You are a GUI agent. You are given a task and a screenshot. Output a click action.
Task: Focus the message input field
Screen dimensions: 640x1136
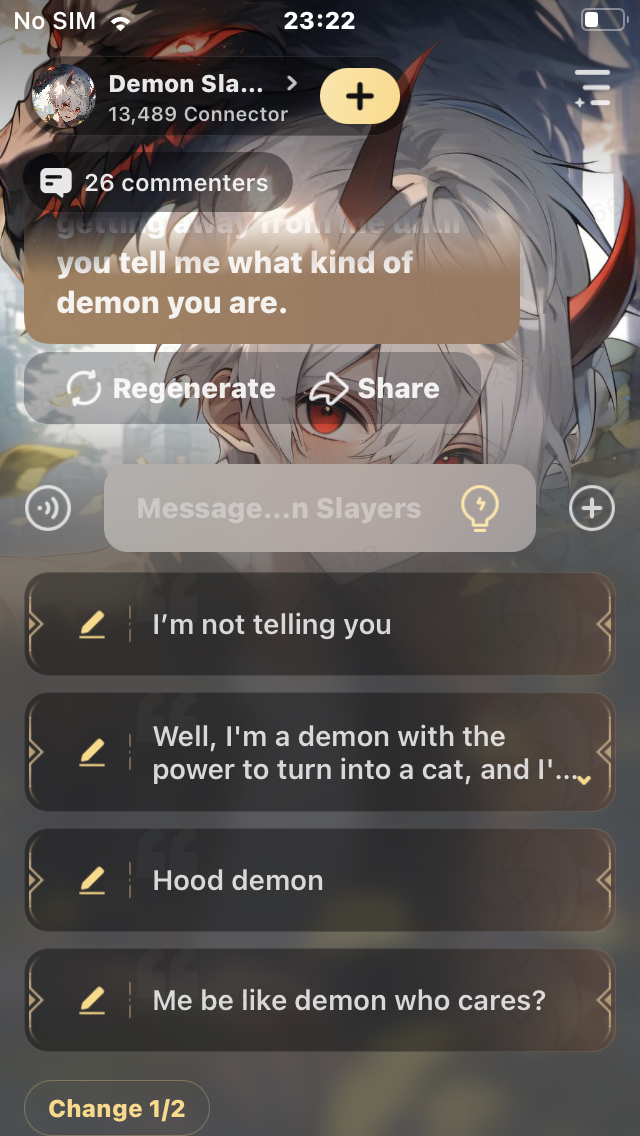tap(280, 509)
